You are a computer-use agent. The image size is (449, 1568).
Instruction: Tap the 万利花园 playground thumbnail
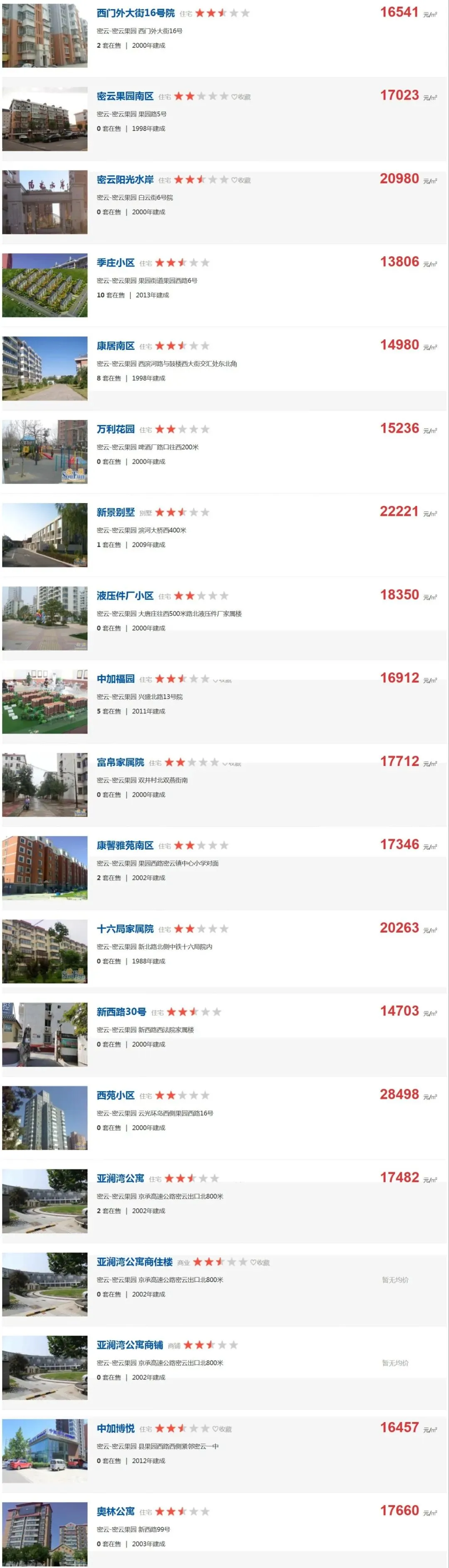tap(45, 452)
